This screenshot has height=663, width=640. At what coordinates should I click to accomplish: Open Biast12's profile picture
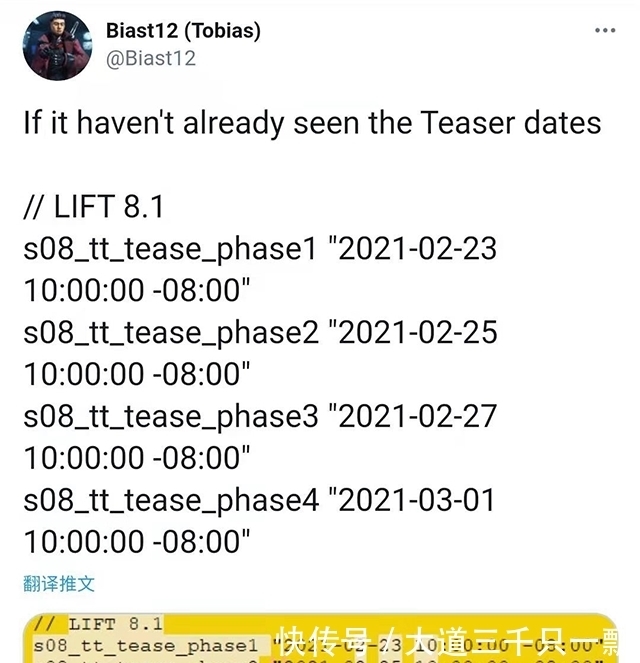(x=58, y=46)
